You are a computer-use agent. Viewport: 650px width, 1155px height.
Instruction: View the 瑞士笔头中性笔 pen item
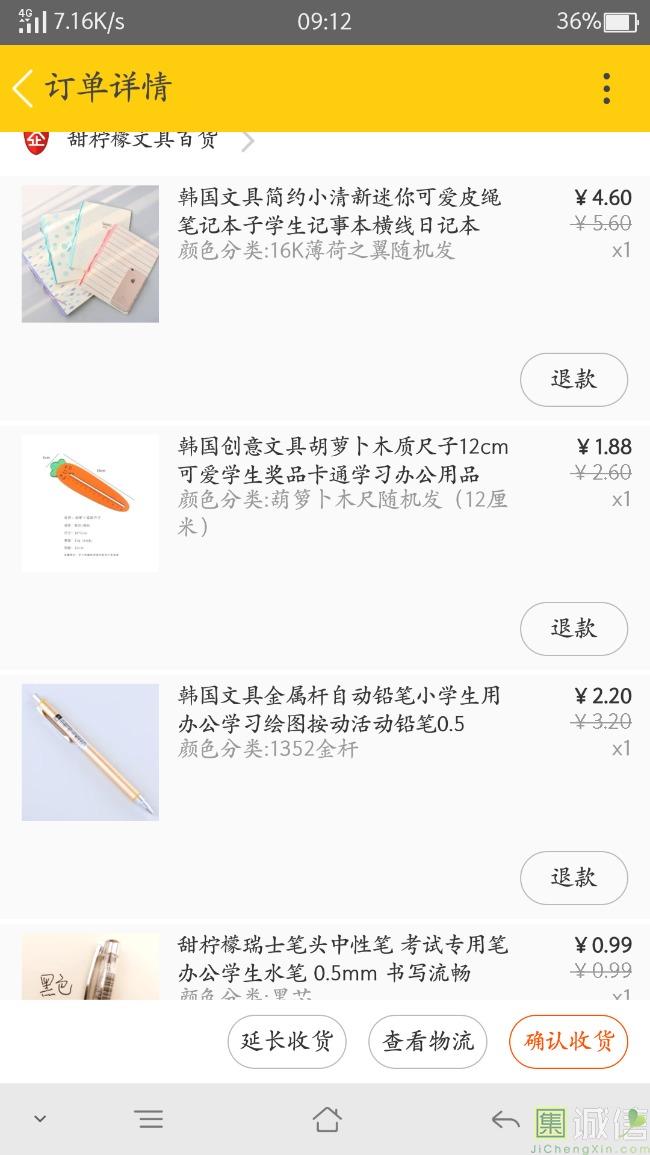pos(342,958)
